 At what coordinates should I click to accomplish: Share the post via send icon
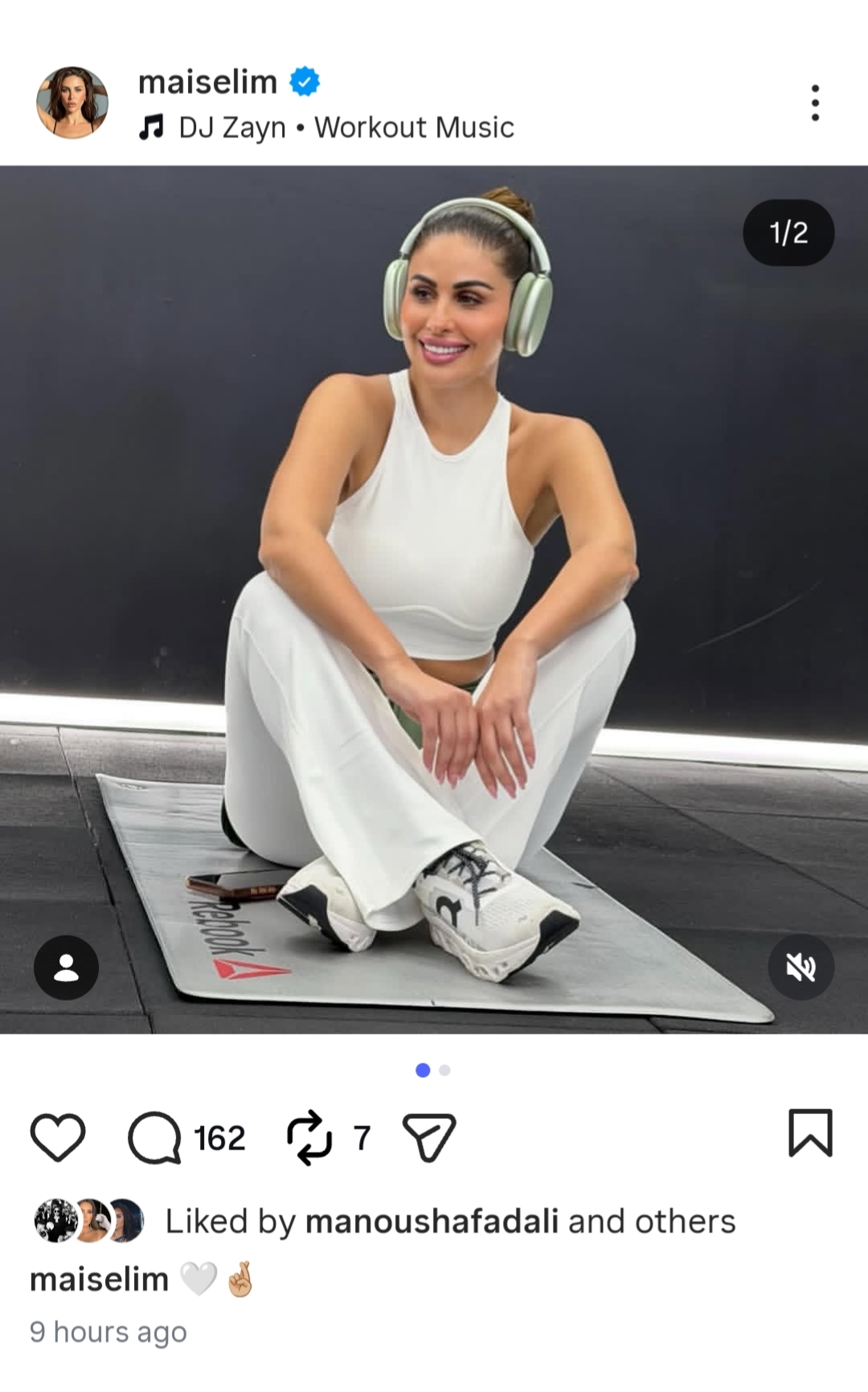point(429,1137)
